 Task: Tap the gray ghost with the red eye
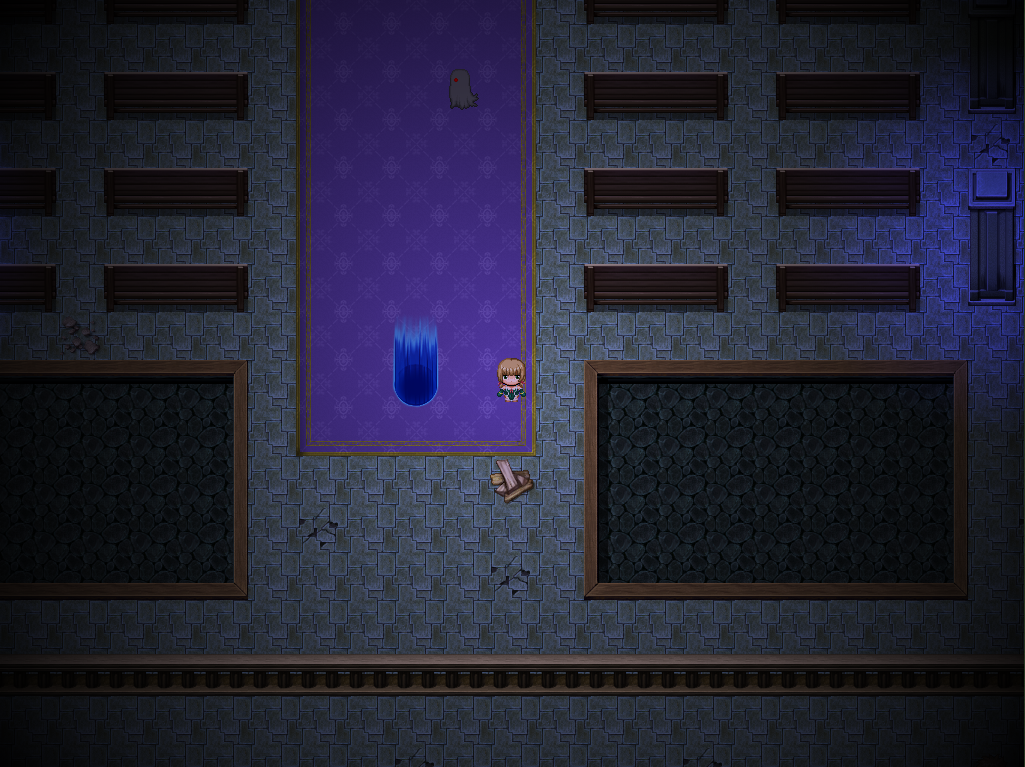[x=461, y=89]
